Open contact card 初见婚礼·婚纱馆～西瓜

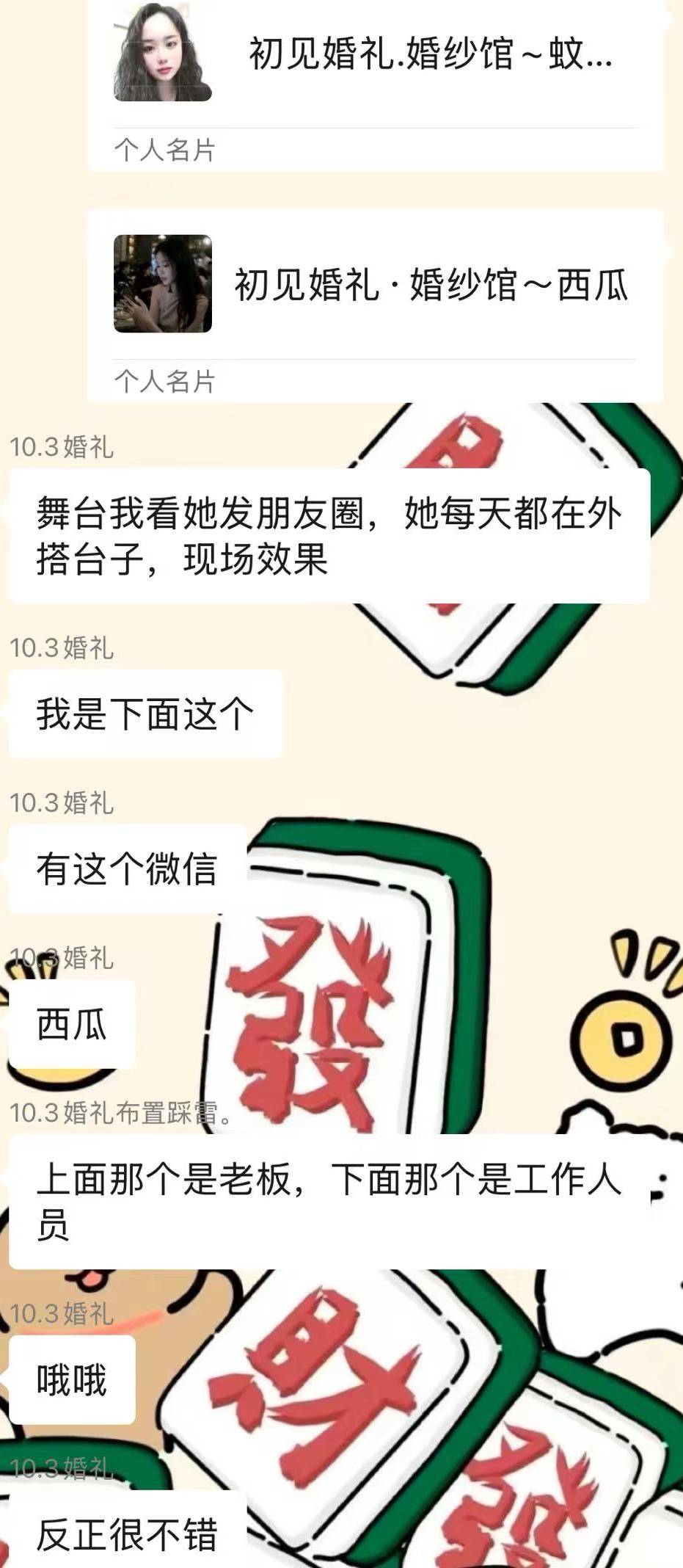[x=375, y=302]
